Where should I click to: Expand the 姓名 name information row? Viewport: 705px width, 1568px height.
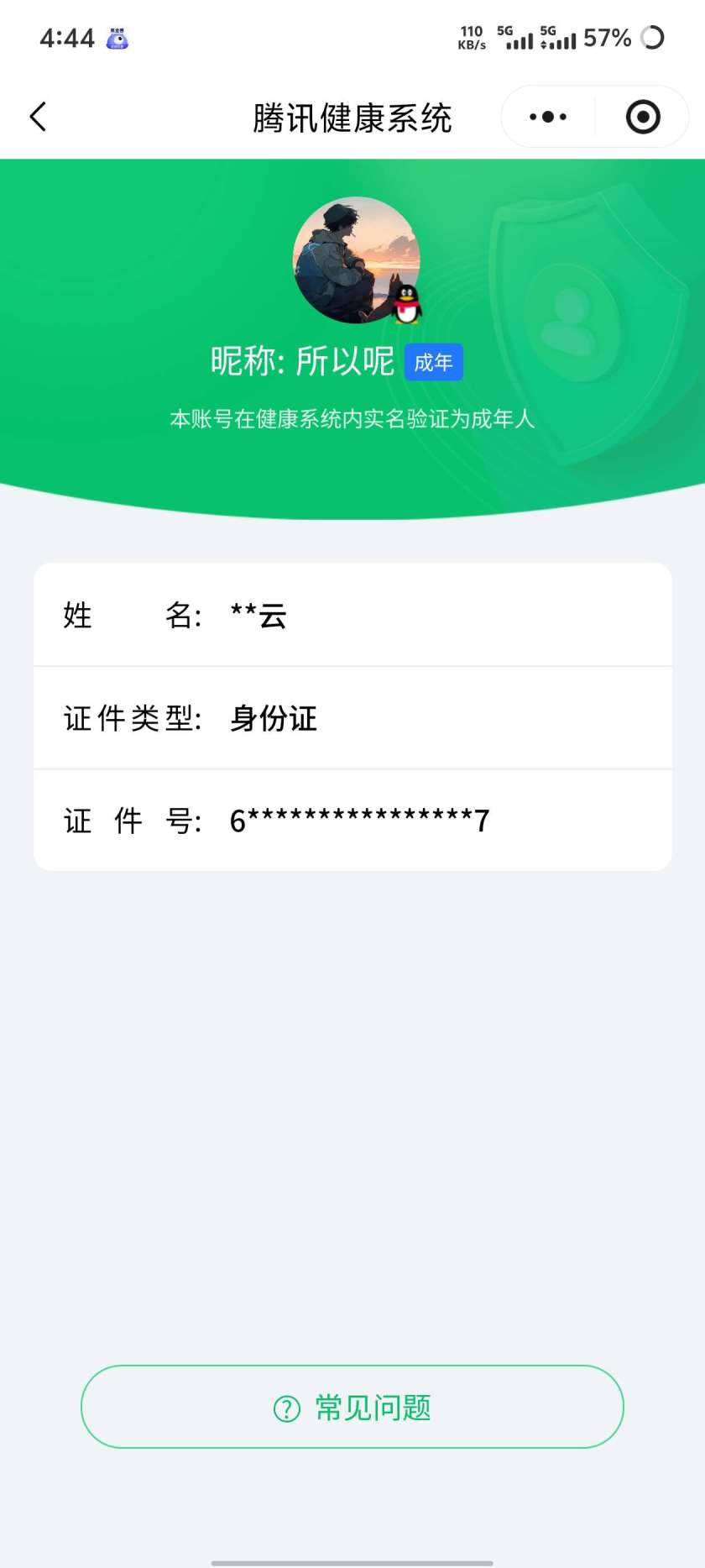coord(352,614)
